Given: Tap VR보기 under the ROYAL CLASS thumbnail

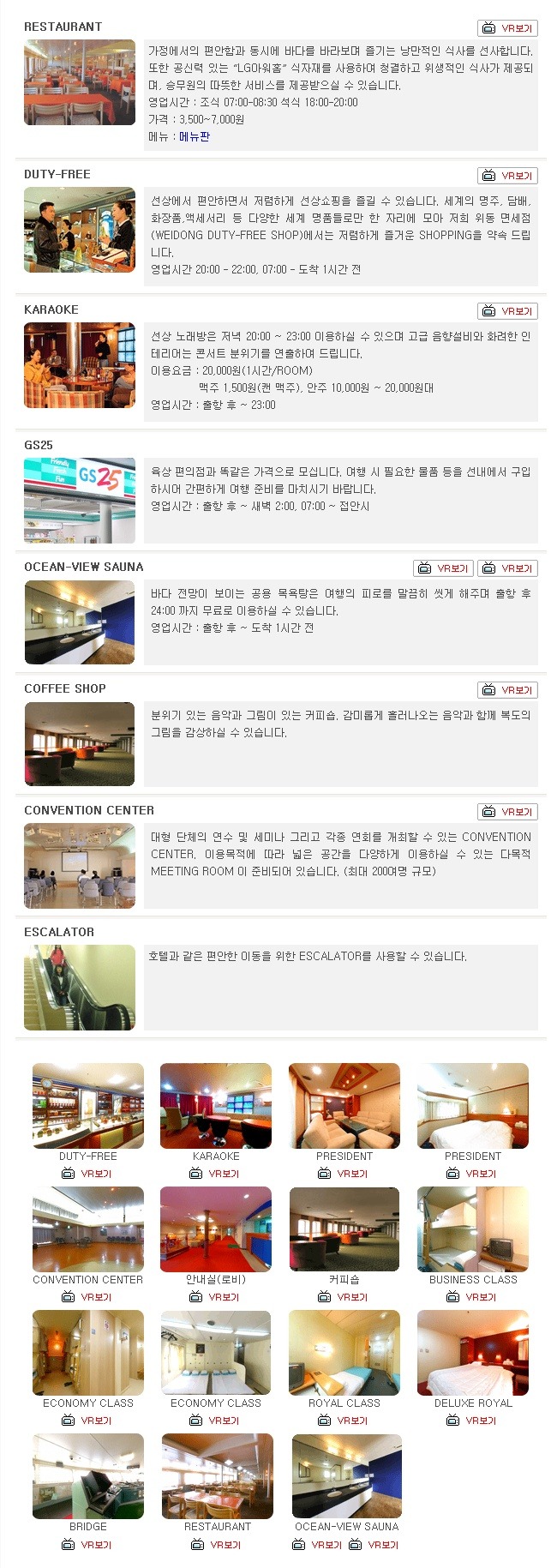Looking at the screenshot, I should point(344,1421).
